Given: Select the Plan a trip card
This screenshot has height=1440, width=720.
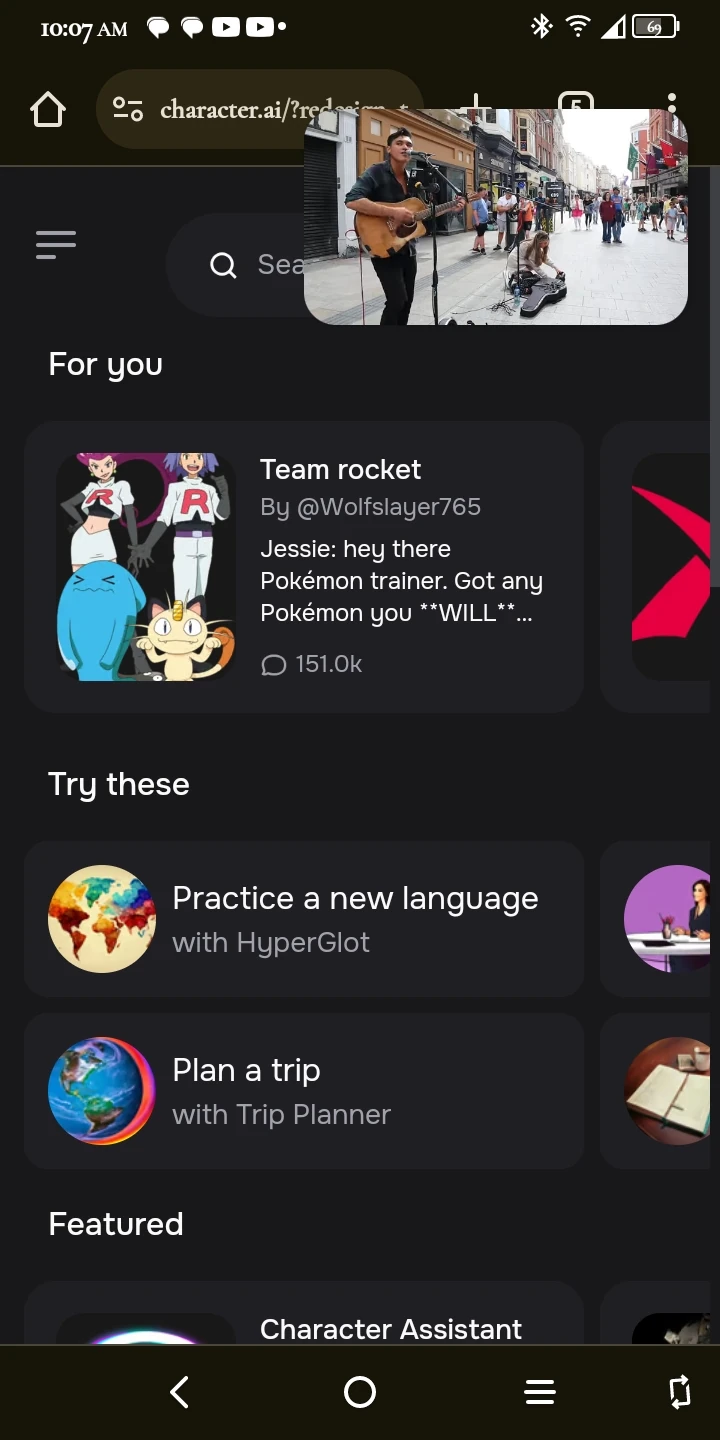Looking at the screenshot, I should coord(304,1090).
